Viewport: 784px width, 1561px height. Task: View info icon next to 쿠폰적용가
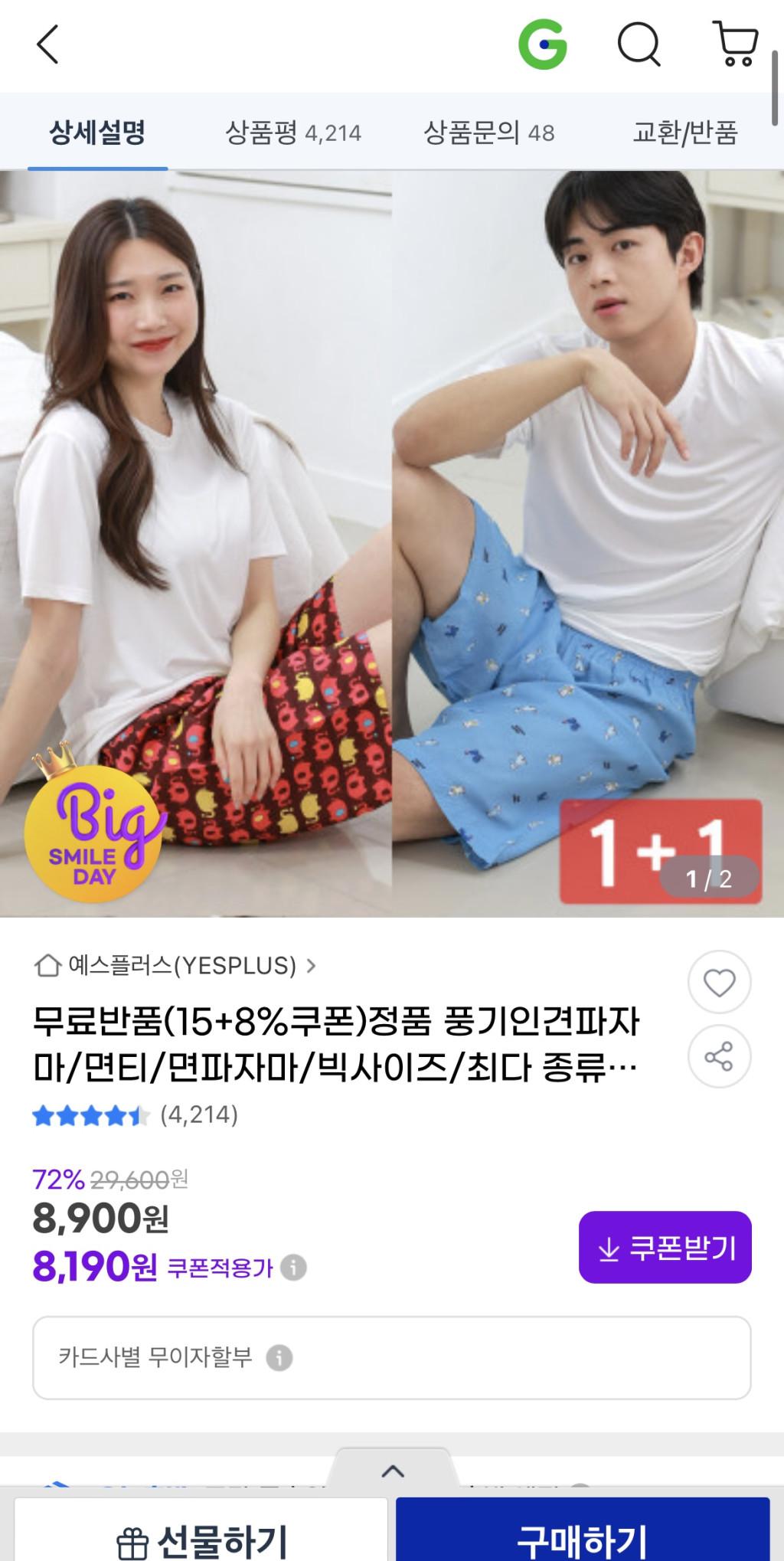point(293,1268)
